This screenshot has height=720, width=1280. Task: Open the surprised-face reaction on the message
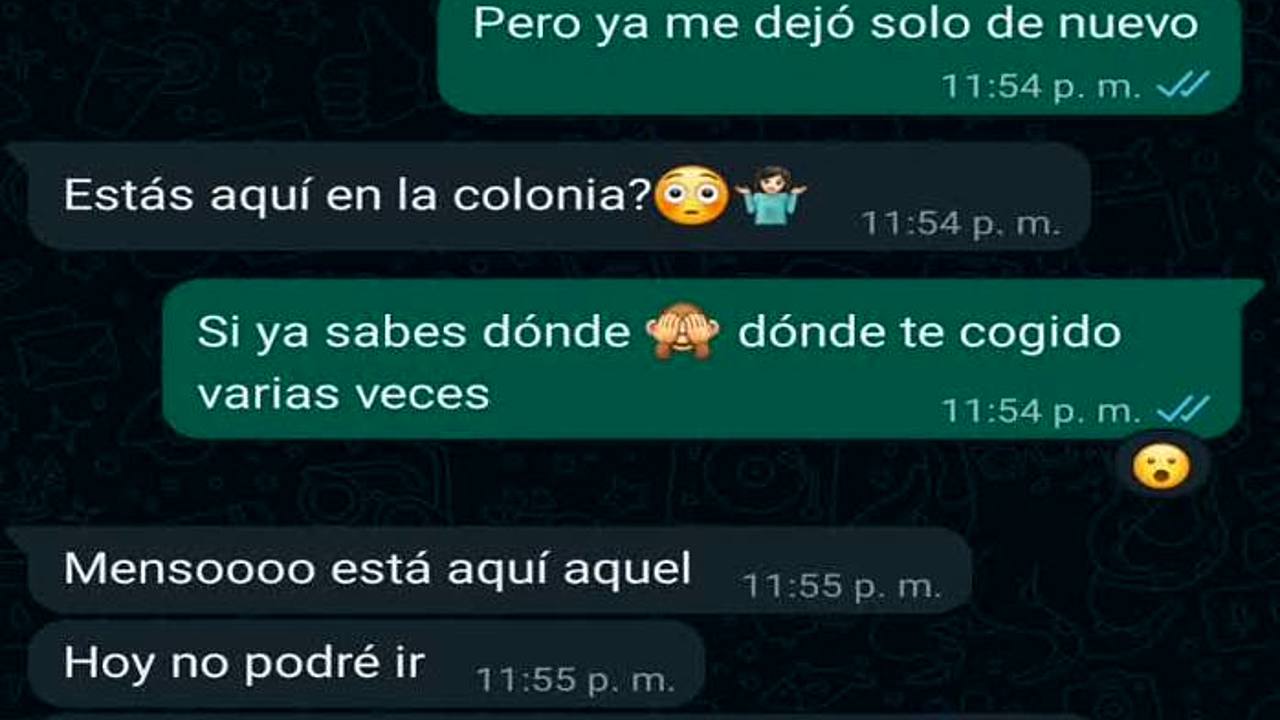point(1161,465)
